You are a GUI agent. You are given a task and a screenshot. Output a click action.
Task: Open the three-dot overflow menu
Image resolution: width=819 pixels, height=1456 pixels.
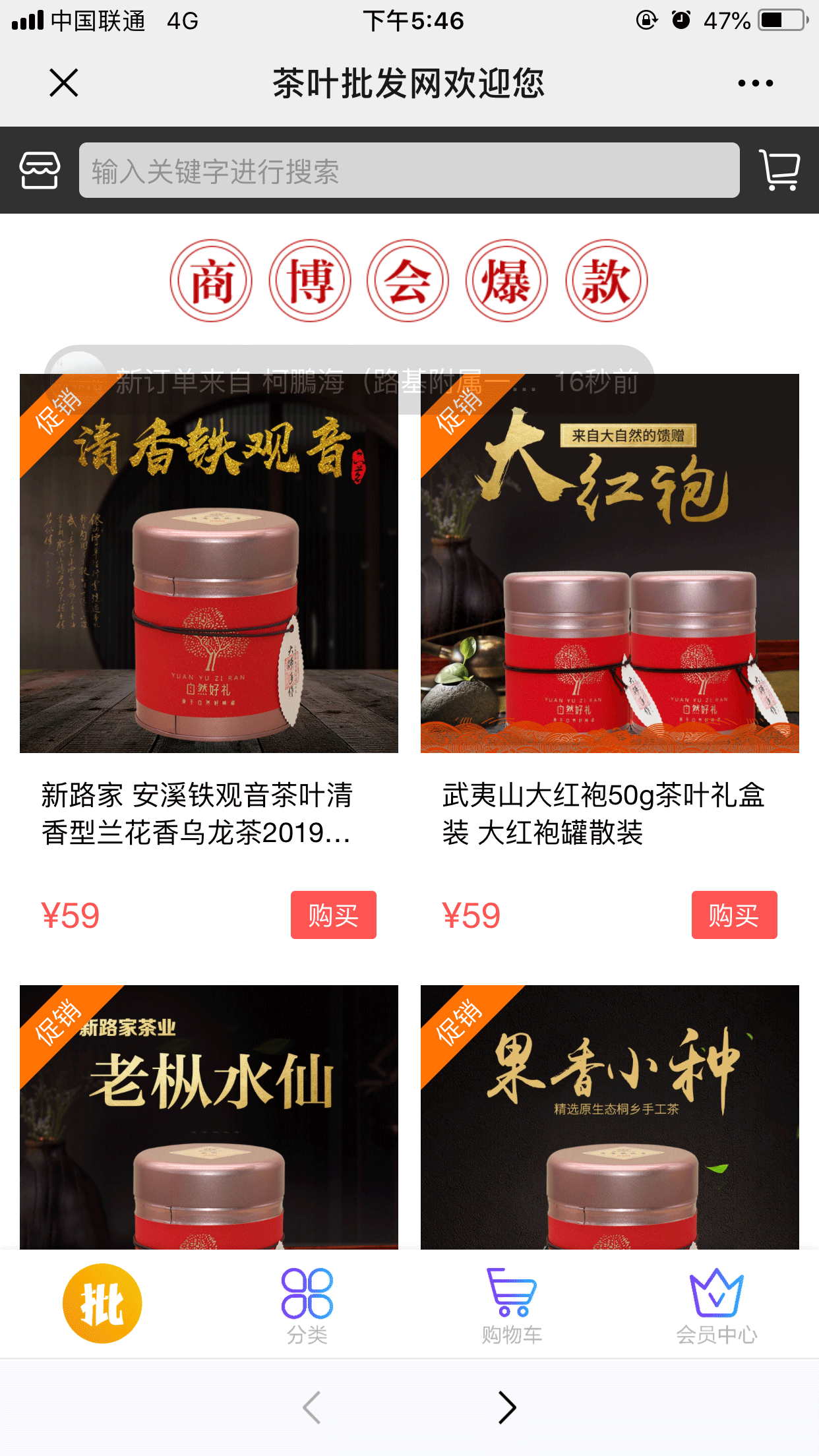pyautogui.click(x=755, y=83)
